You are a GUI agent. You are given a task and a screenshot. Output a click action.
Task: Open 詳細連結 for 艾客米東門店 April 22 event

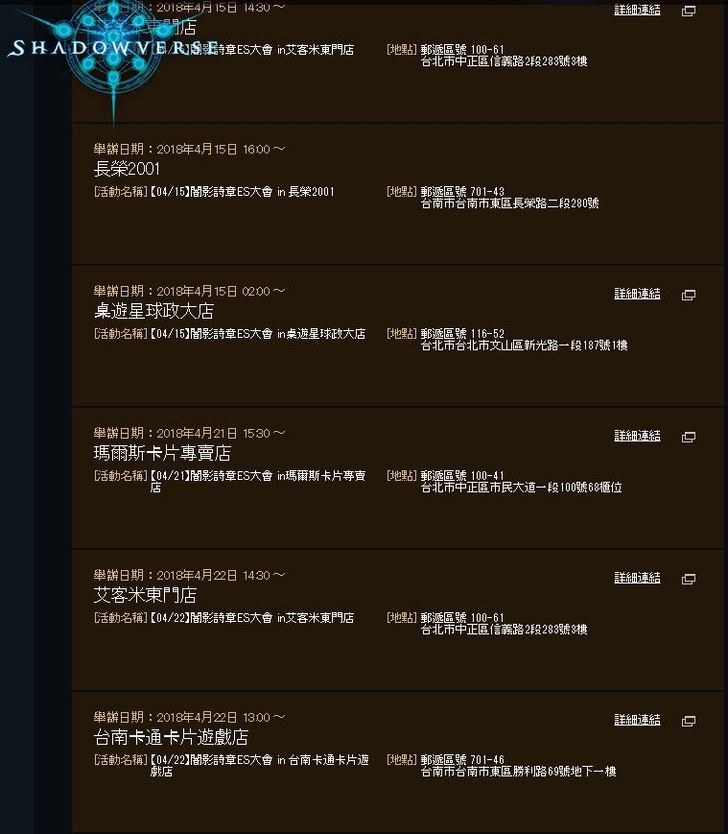(637, 578)
